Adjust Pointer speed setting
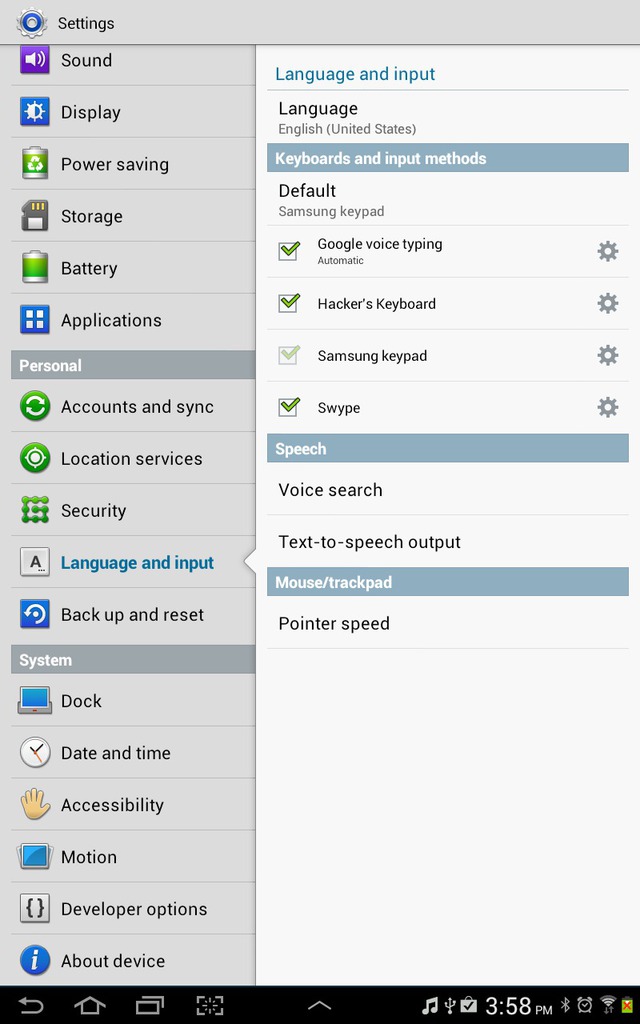 447,623
